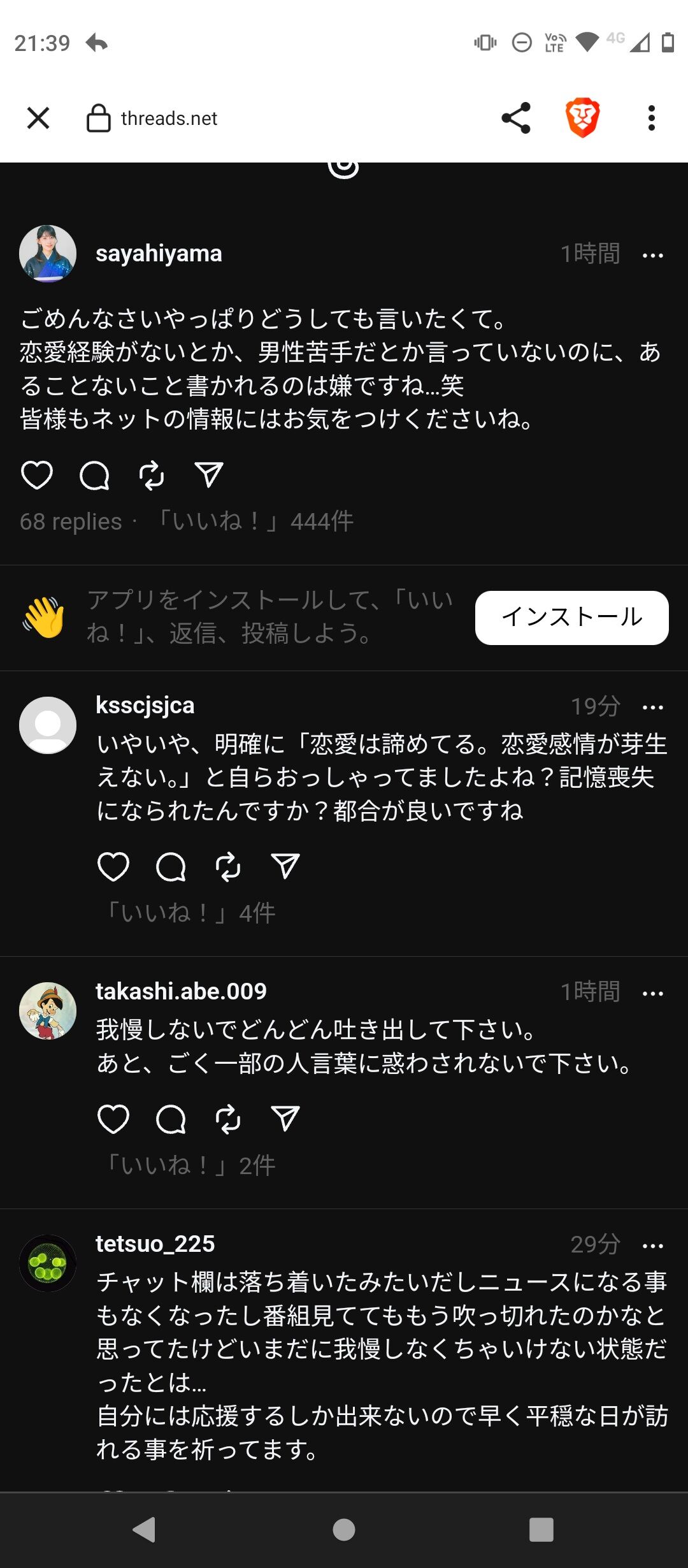
Task: Open sayahiyama's profile picture
Action: (48, 254)
